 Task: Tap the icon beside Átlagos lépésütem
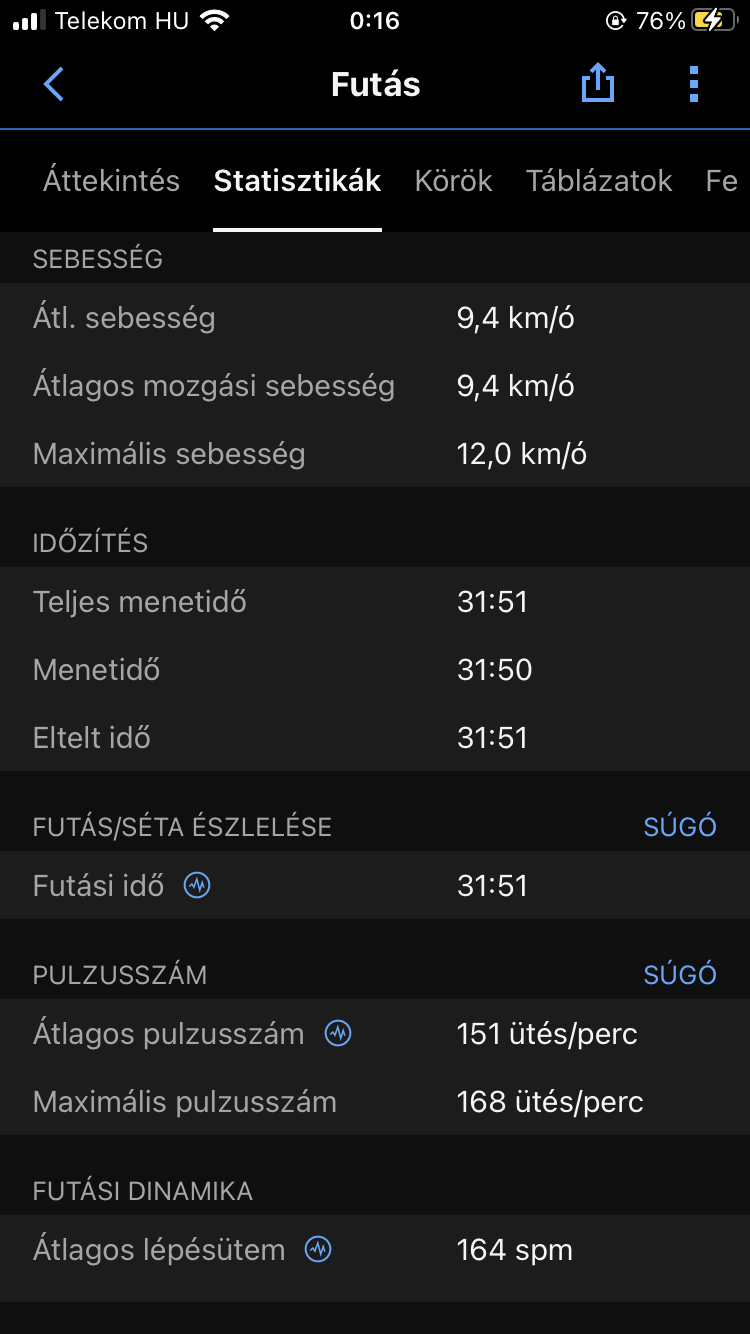click(319, 1250)
